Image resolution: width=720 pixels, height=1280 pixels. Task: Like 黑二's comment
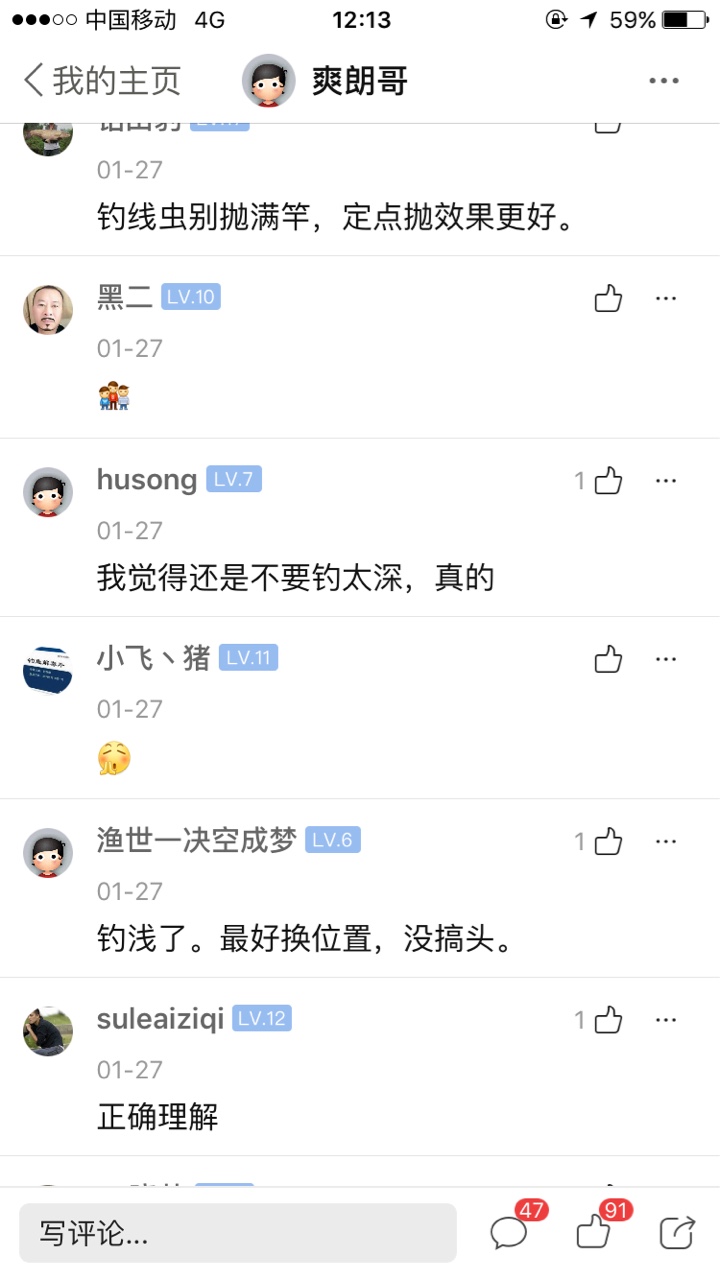pos(608,298)
